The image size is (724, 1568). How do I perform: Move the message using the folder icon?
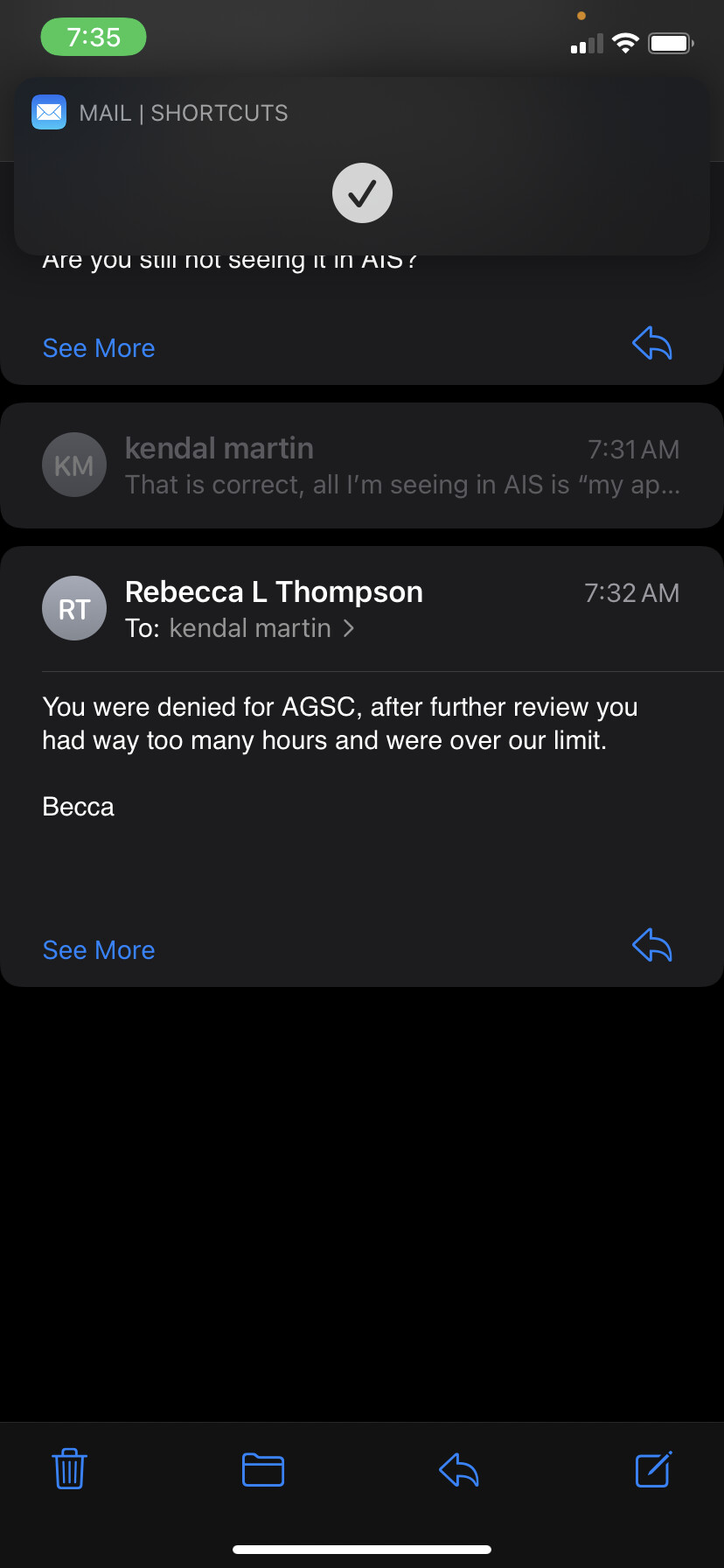[263, 1469]
